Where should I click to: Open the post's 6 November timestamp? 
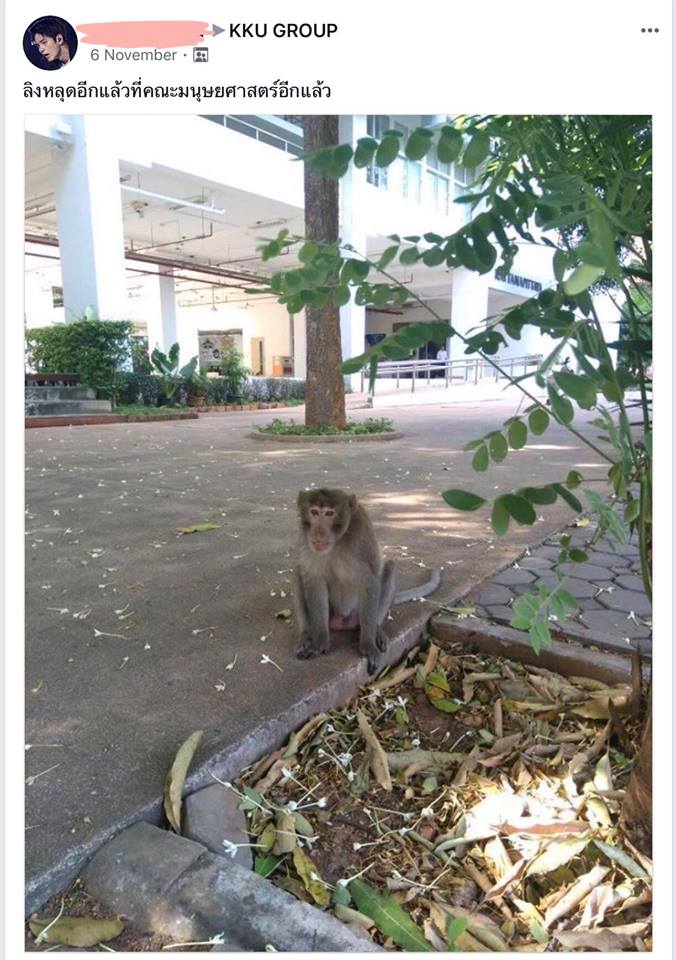(133, 55)
